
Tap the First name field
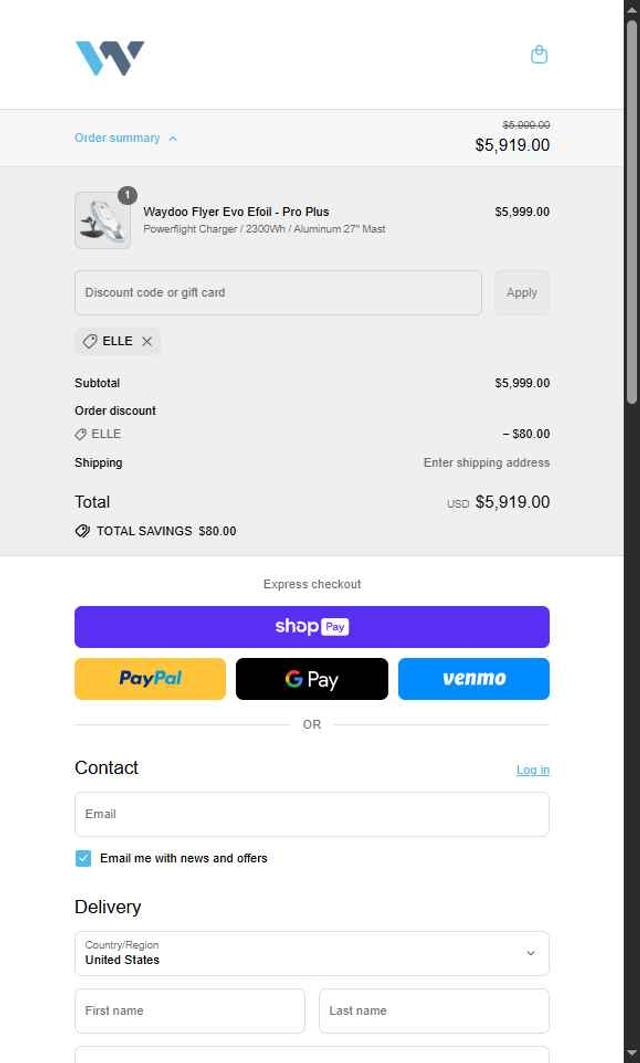point(190,1011)
